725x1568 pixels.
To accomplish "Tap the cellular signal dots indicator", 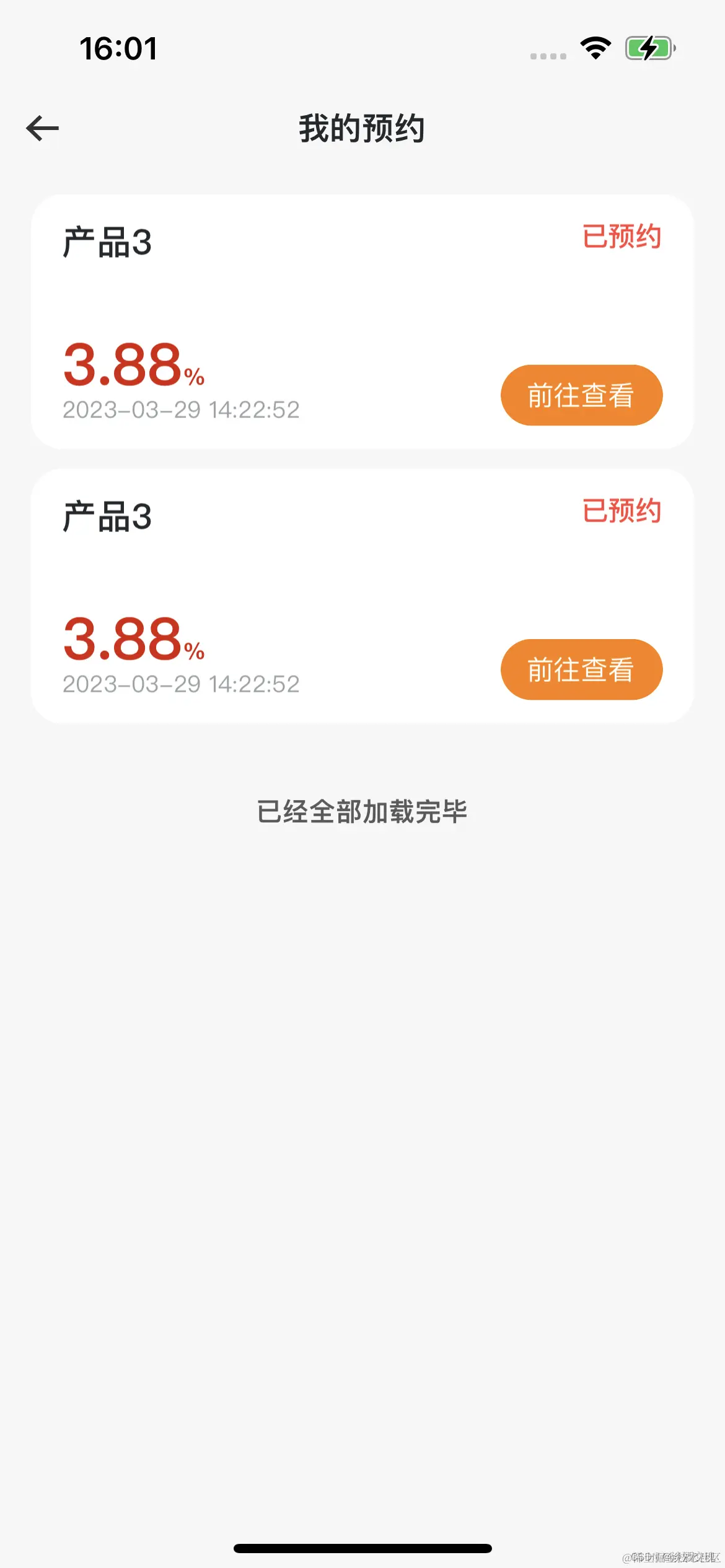I will pos(548,56).
